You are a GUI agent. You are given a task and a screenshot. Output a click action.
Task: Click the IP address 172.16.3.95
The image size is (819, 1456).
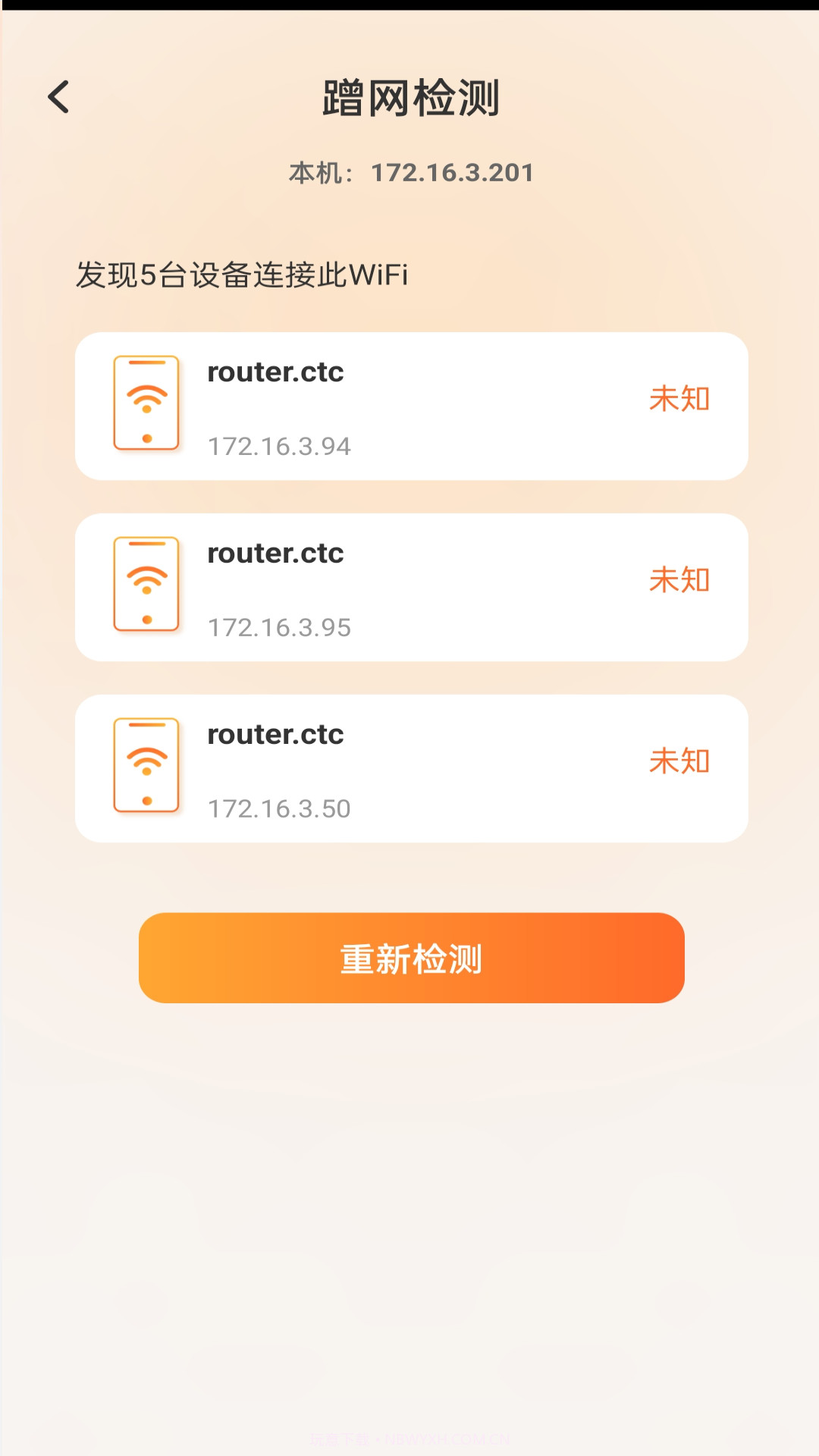(x=280, y=628)
